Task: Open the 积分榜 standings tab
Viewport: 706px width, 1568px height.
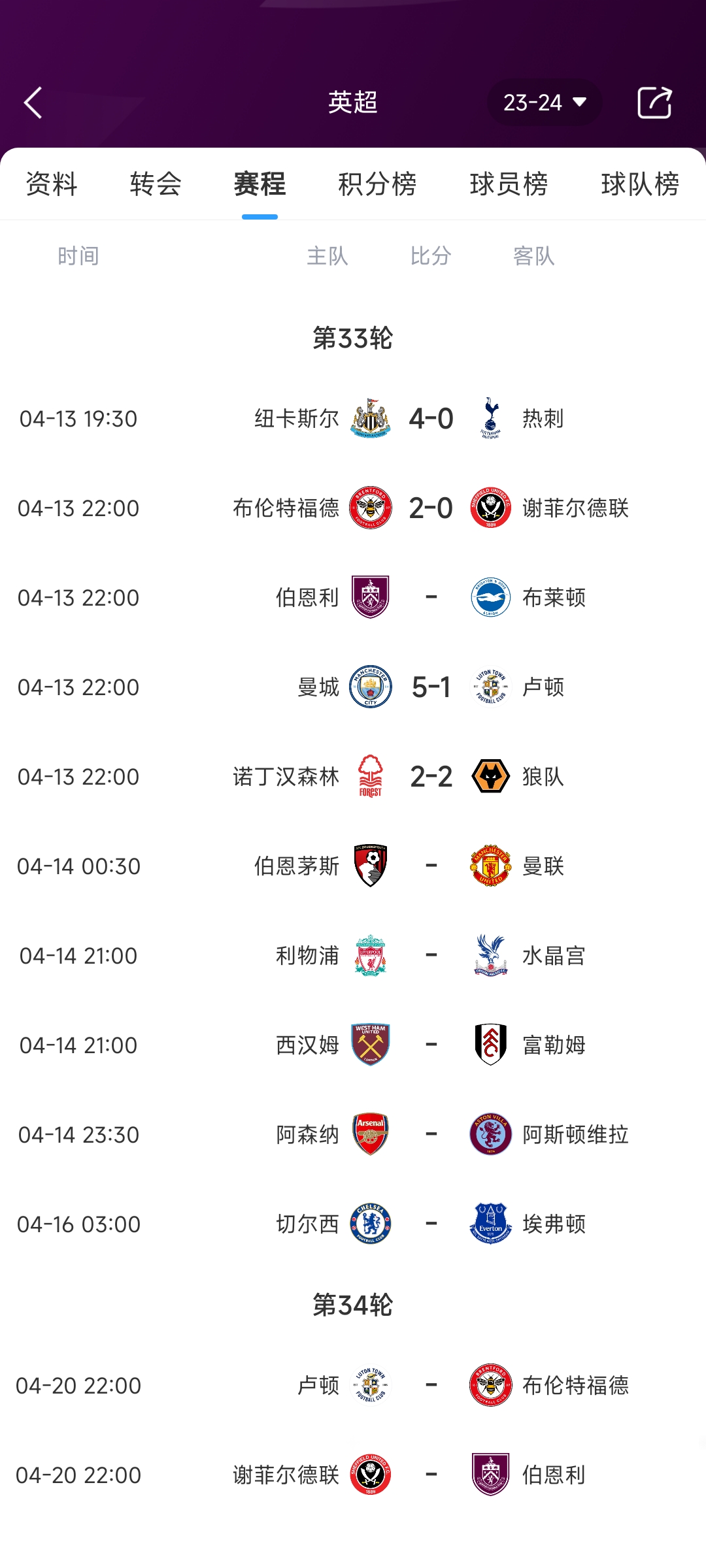Action: (377, 184)
